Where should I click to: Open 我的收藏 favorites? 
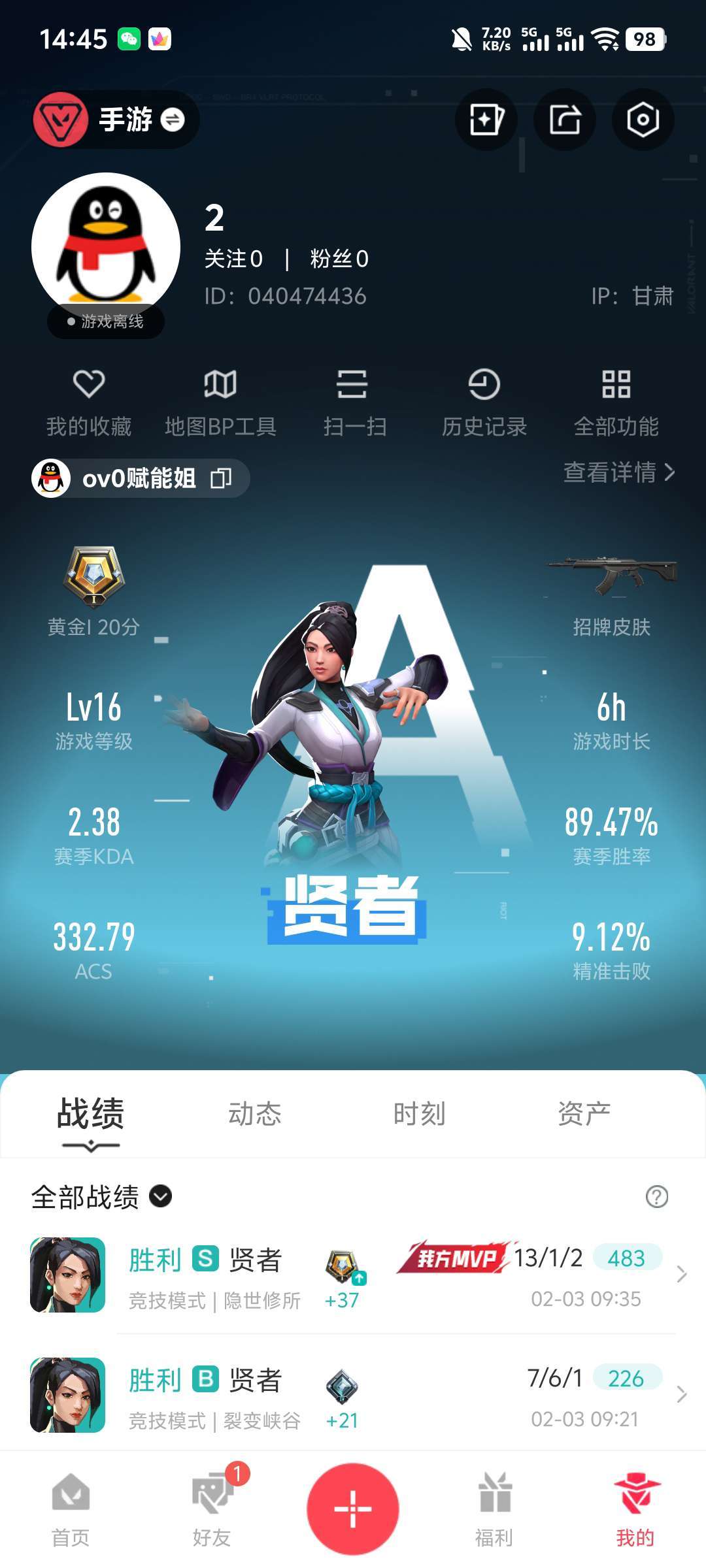[89, 403]
